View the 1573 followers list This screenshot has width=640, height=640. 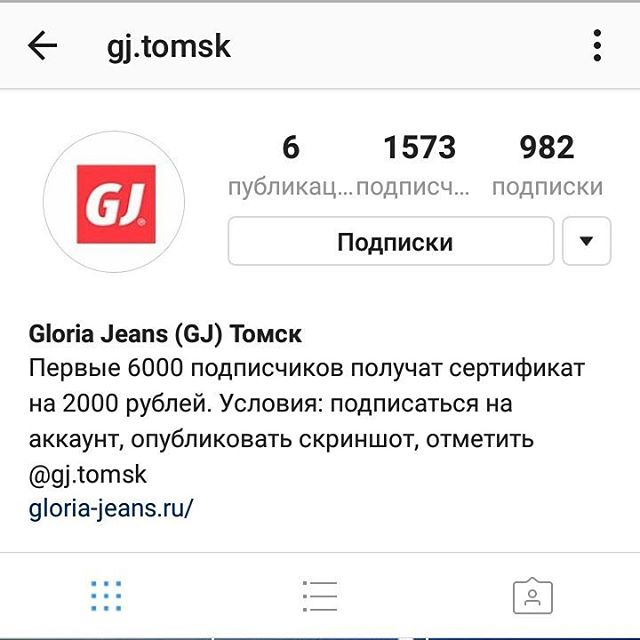point(419,165)
